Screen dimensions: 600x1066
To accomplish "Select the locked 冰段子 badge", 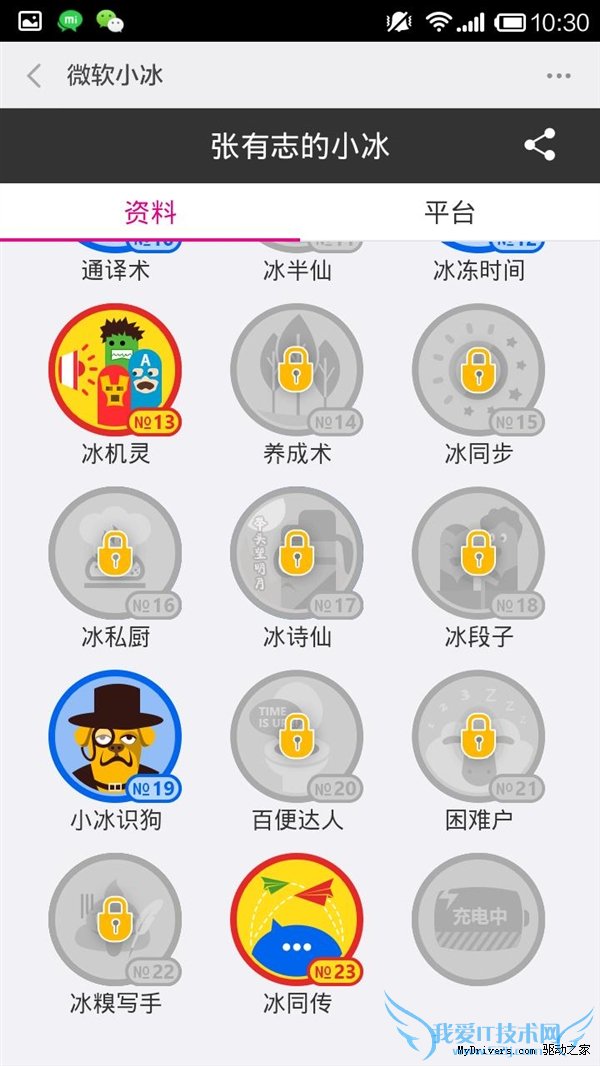I will (x=479, y=553).
